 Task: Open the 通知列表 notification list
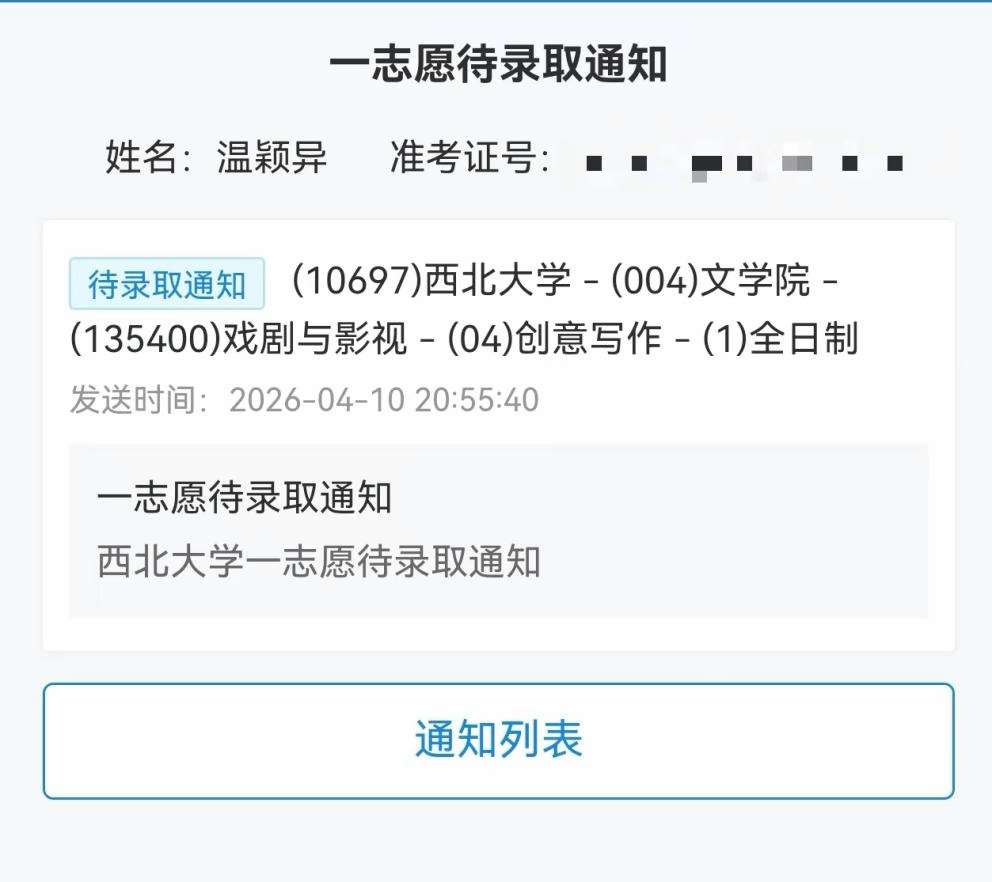498,741
